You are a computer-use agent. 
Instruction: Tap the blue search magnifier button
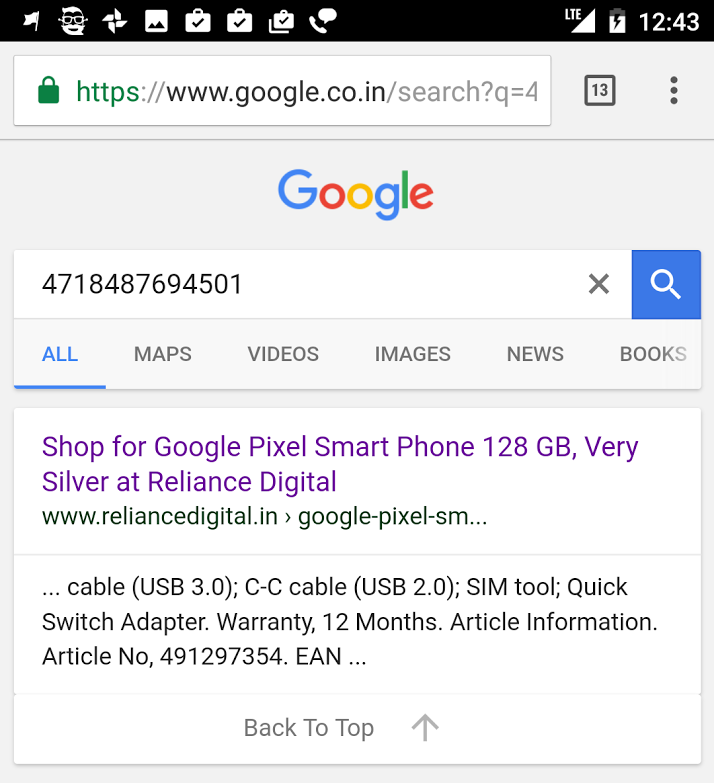[x=666, y=284]
